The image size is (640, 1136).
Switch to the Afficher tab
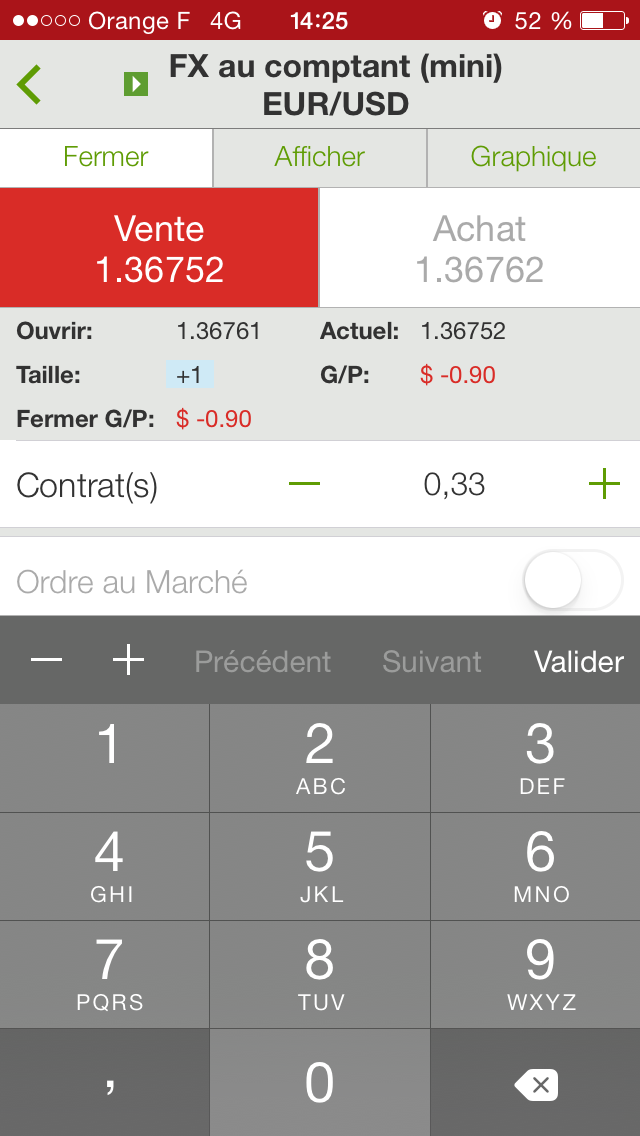tap(320, 157)
